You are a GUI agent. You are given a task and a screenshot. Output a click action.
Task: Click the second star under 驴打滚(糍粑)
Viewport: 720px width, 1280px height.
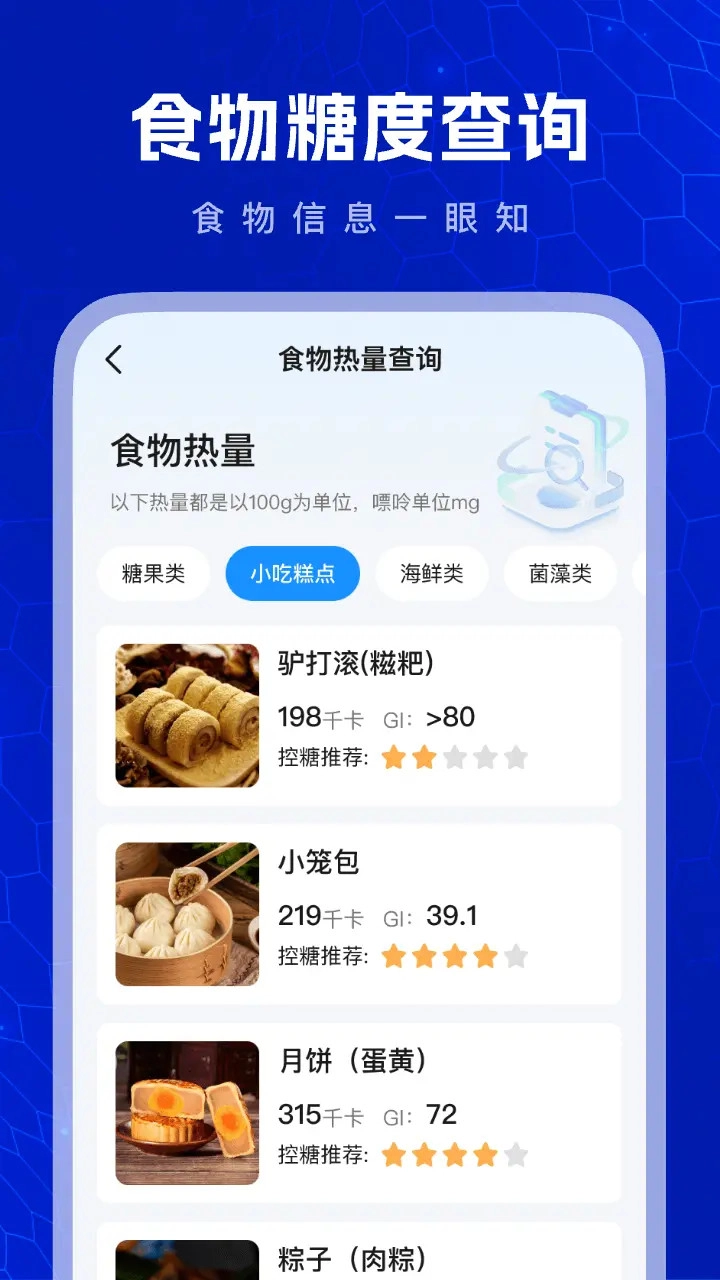[420, 758]
